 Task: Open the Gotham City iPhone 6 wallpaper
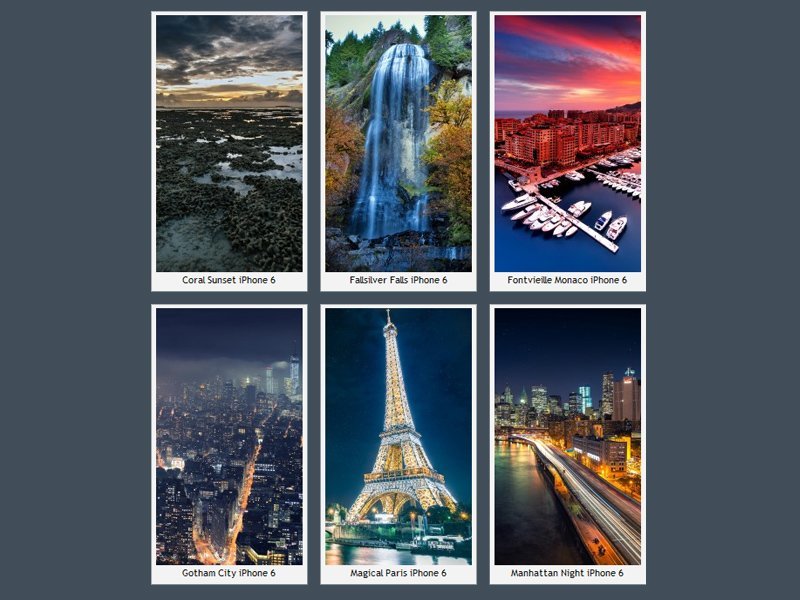tap(229, 436)
